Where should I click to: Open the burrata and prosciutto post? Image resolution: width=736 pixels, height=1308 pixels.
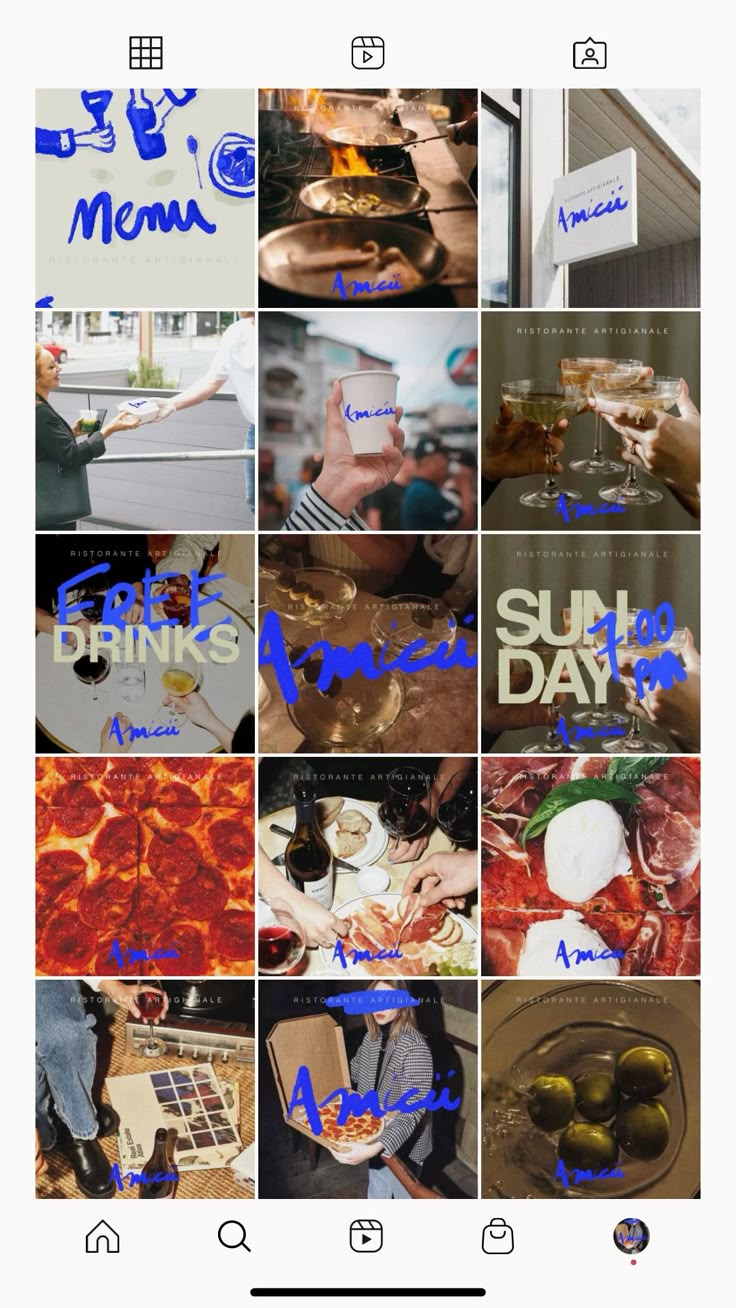[591, 866]
